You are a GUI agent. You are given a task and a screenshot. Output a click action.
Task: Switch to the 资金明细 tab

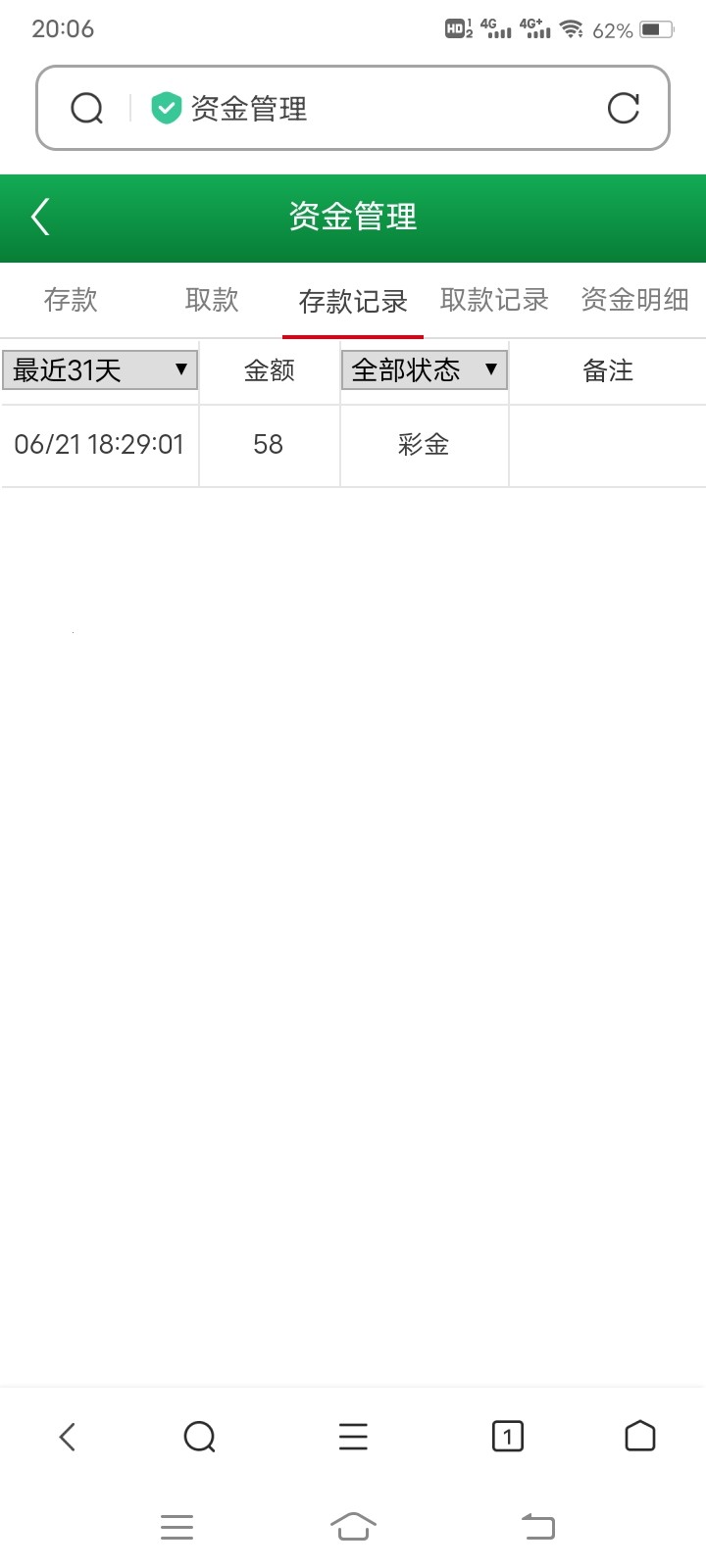pyautogui.click(x=636, y=301)
